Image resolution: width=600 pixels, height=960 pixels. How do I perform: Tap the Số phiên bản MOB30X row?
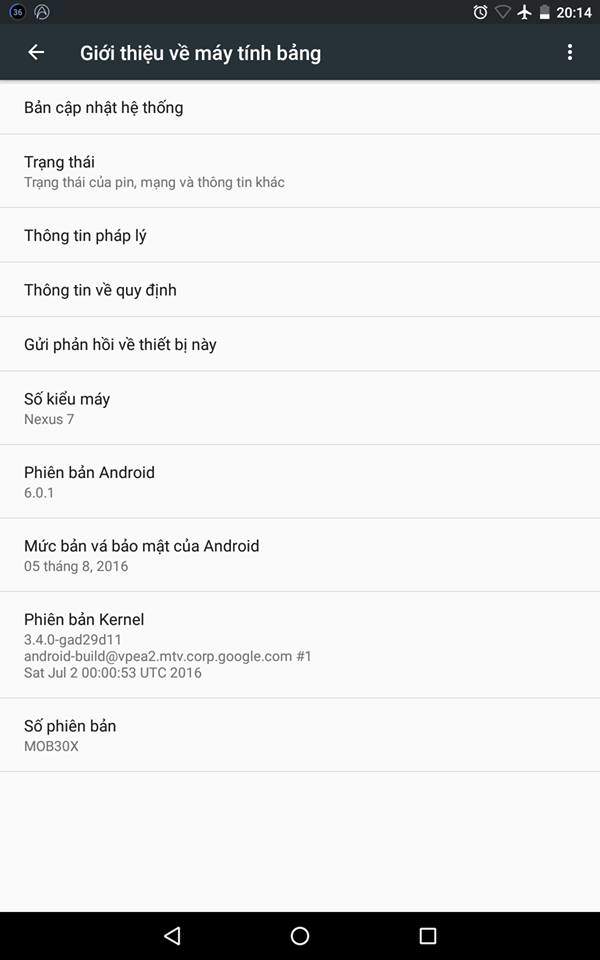click(x=300, y=735)
